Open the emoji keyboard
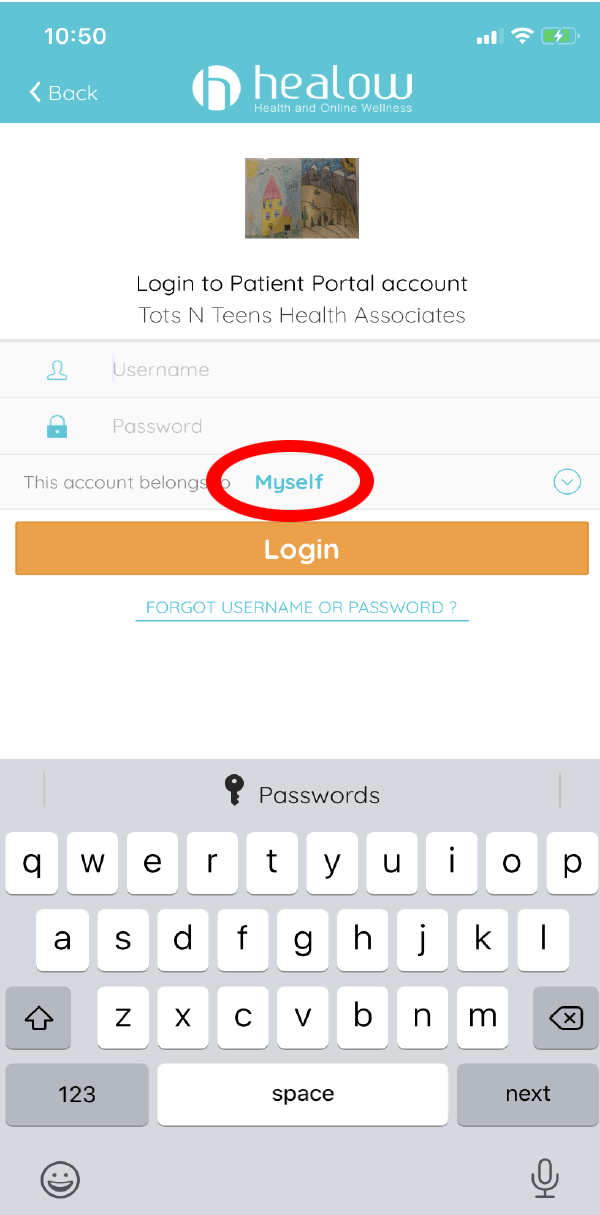This screenshot has width=600, height=1215. click(59, 1180)
